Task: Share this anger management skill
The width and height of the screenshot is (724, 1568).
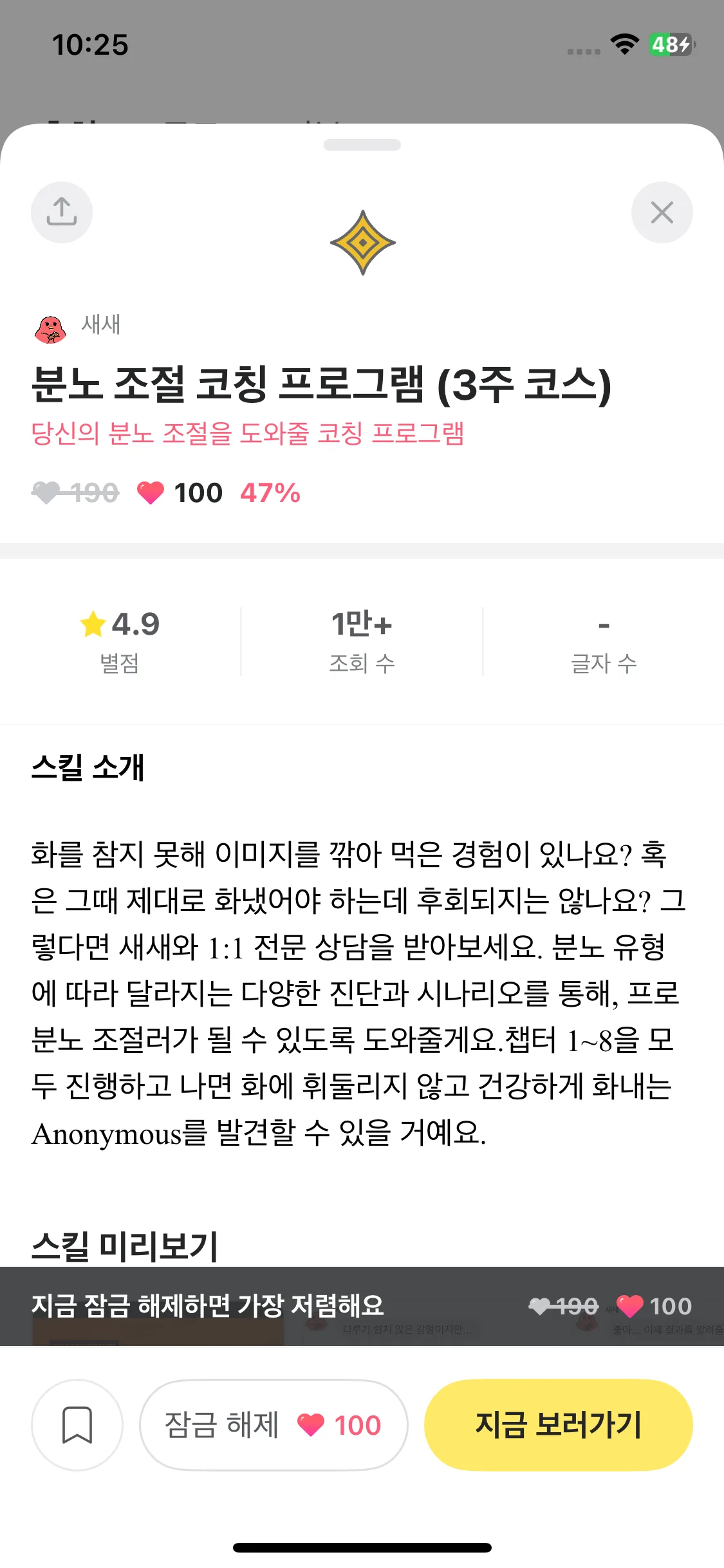Action: tap(62, 212)
